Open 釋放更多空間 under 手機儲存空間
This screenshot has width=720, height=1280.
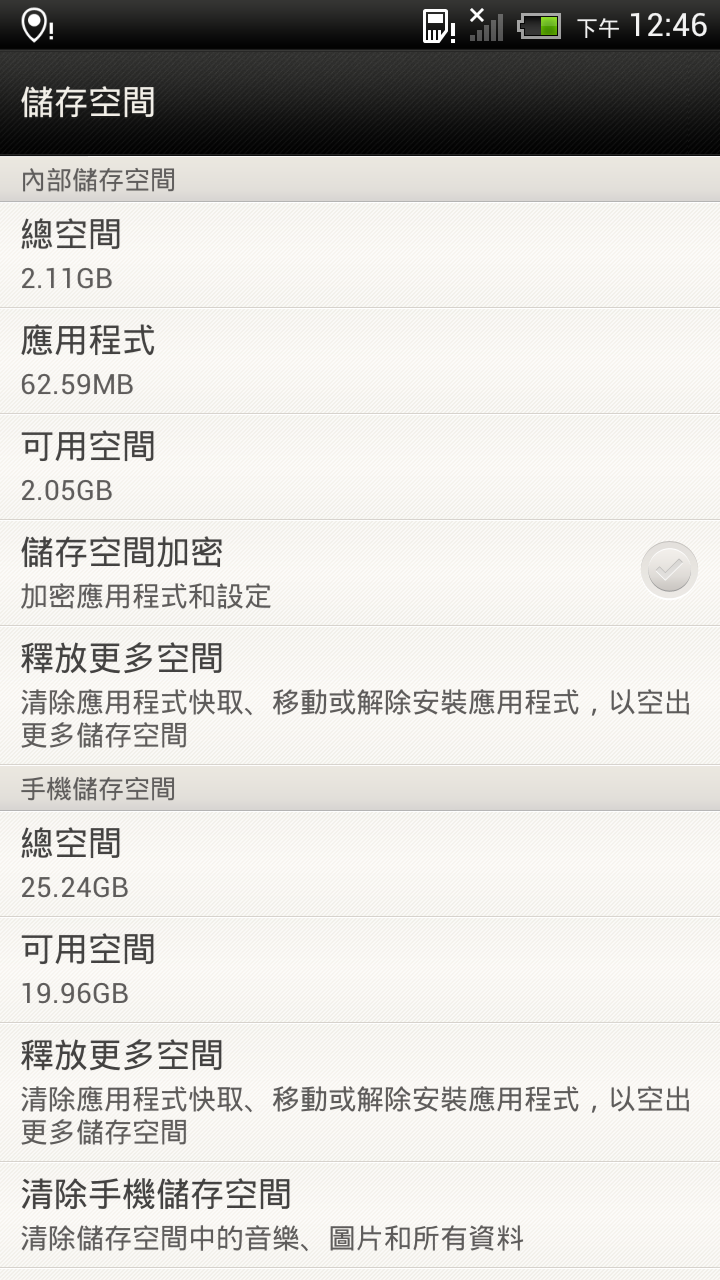click(x=358, y=1092)
